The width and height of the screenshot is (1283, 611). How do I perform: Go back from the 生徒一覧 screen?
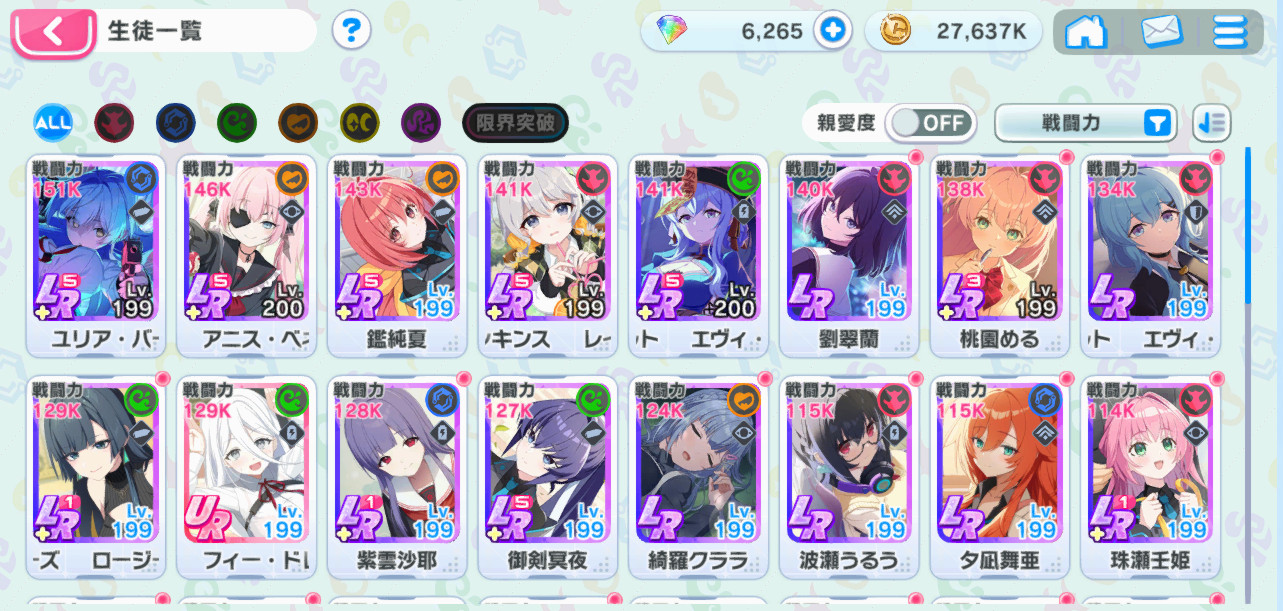(x=53, y=32)
